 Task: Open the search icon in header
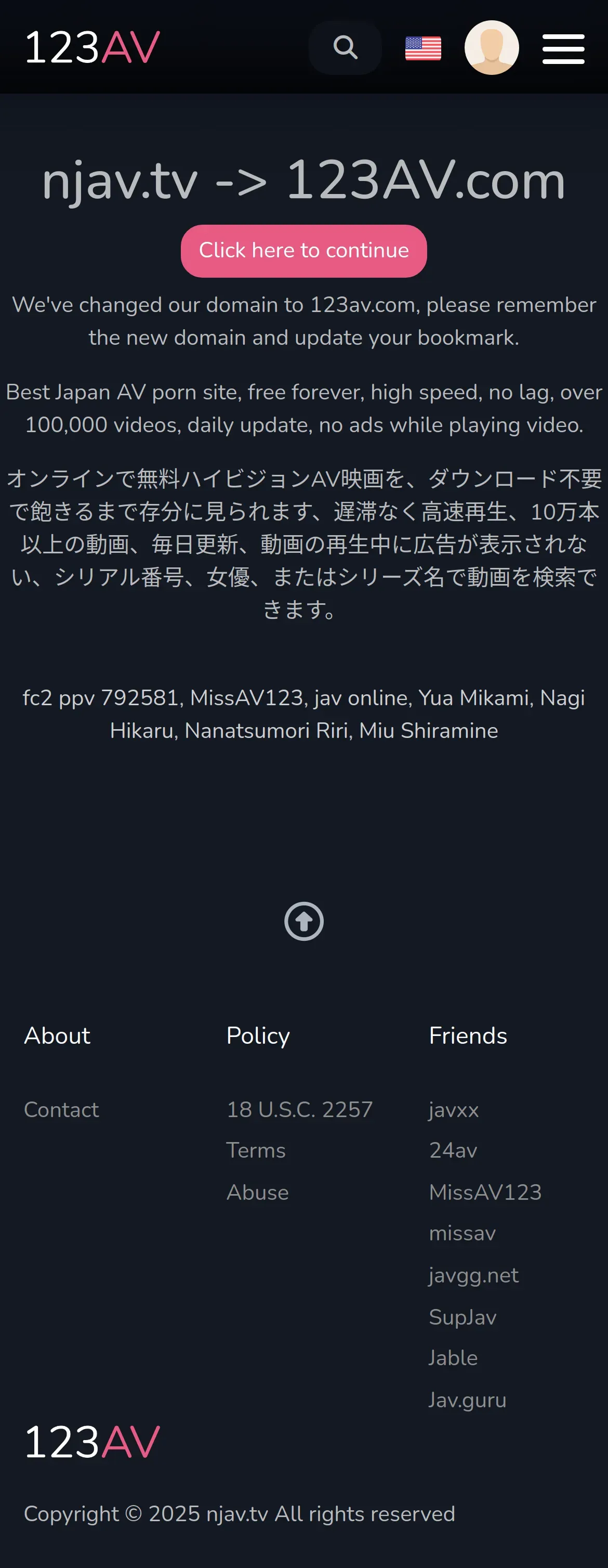(345, 47)
